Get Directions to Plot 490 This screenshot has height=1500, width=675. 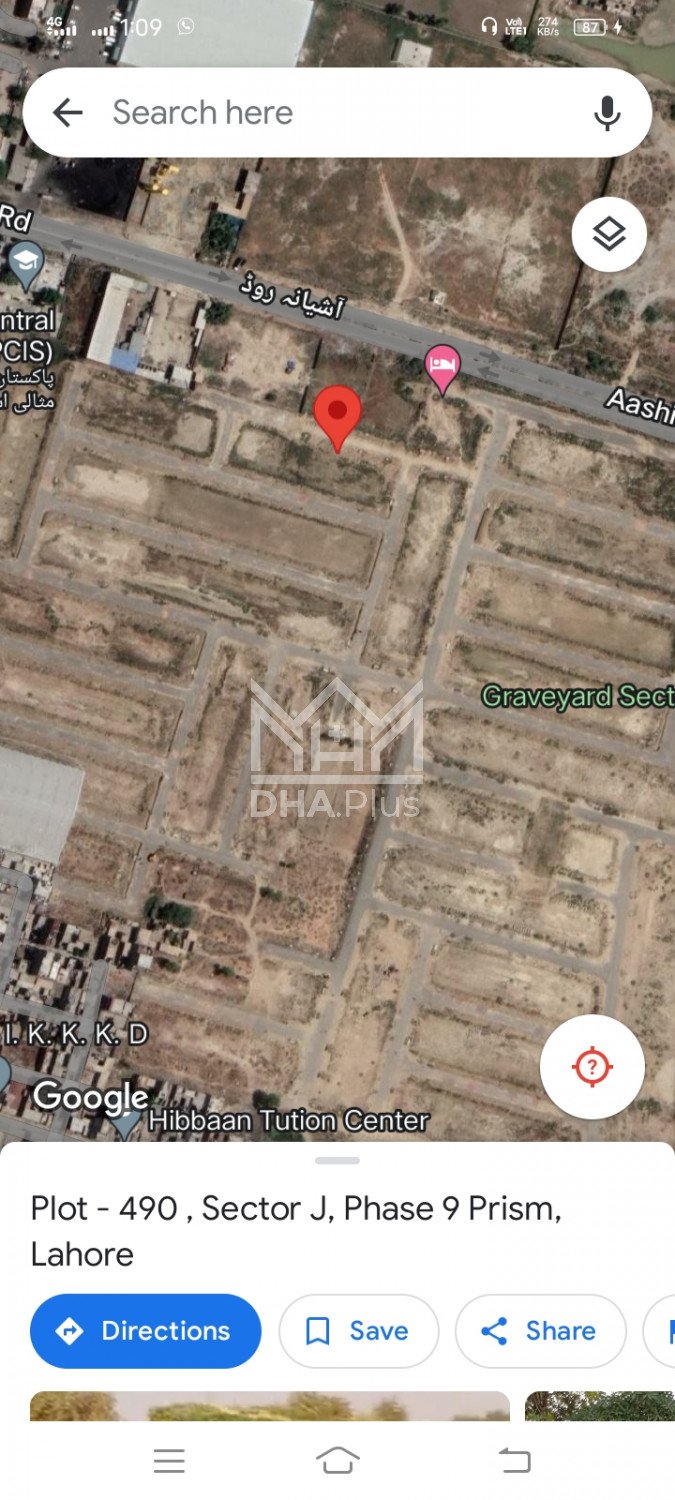[x=146, y=1331]
